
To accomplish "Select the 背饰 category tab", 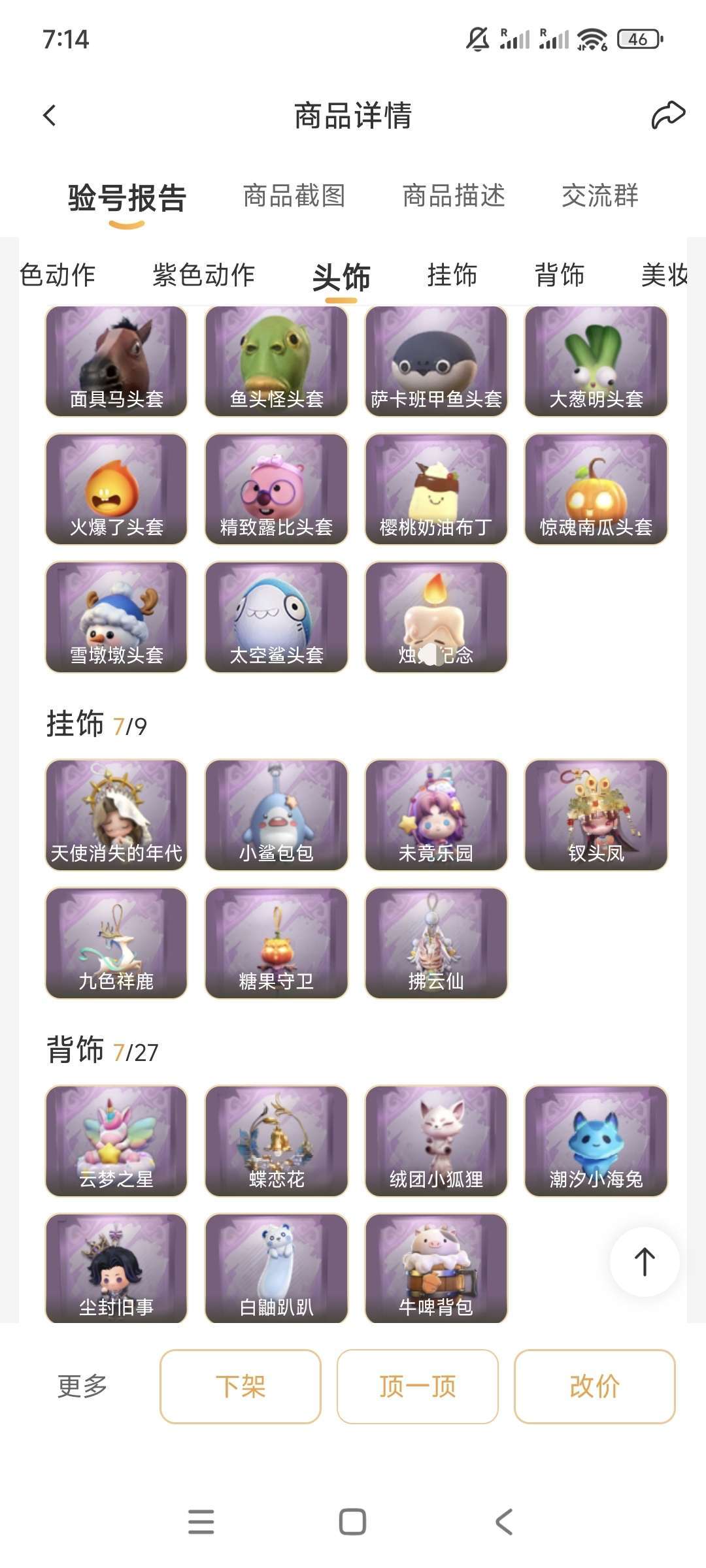I will [x=559, y=275].
